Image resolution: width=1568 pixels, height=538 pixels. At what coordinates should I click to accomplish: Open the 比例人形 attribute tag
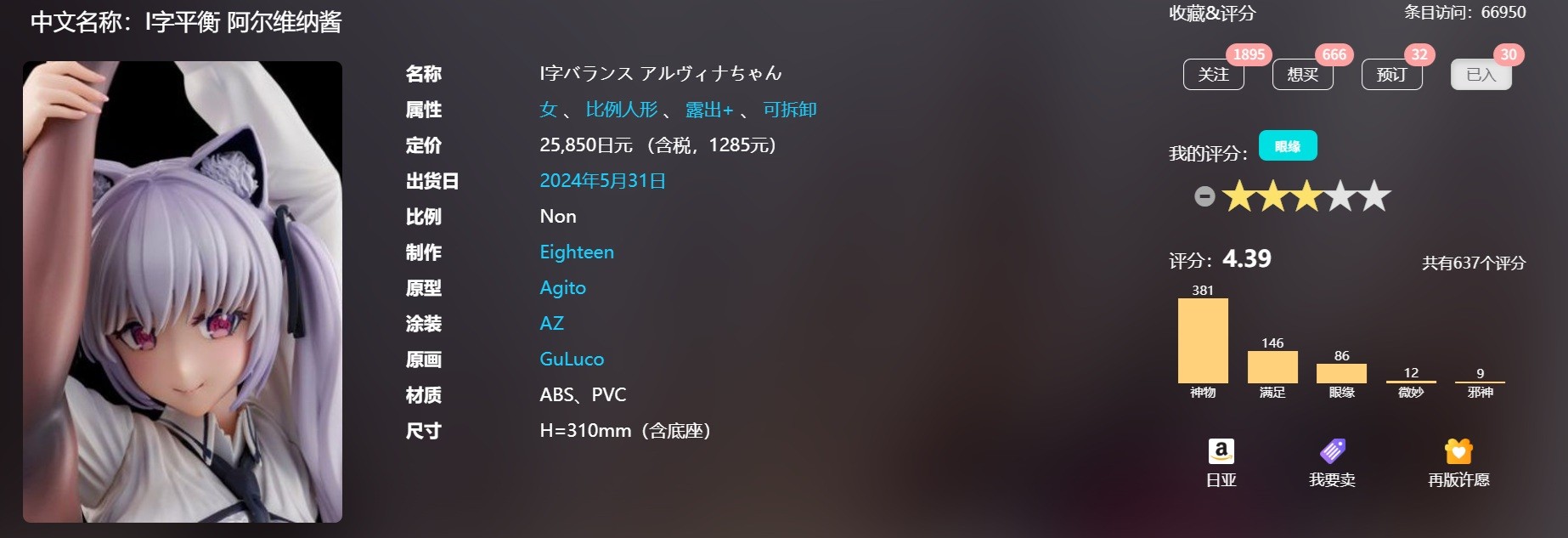tap(621, 110)
